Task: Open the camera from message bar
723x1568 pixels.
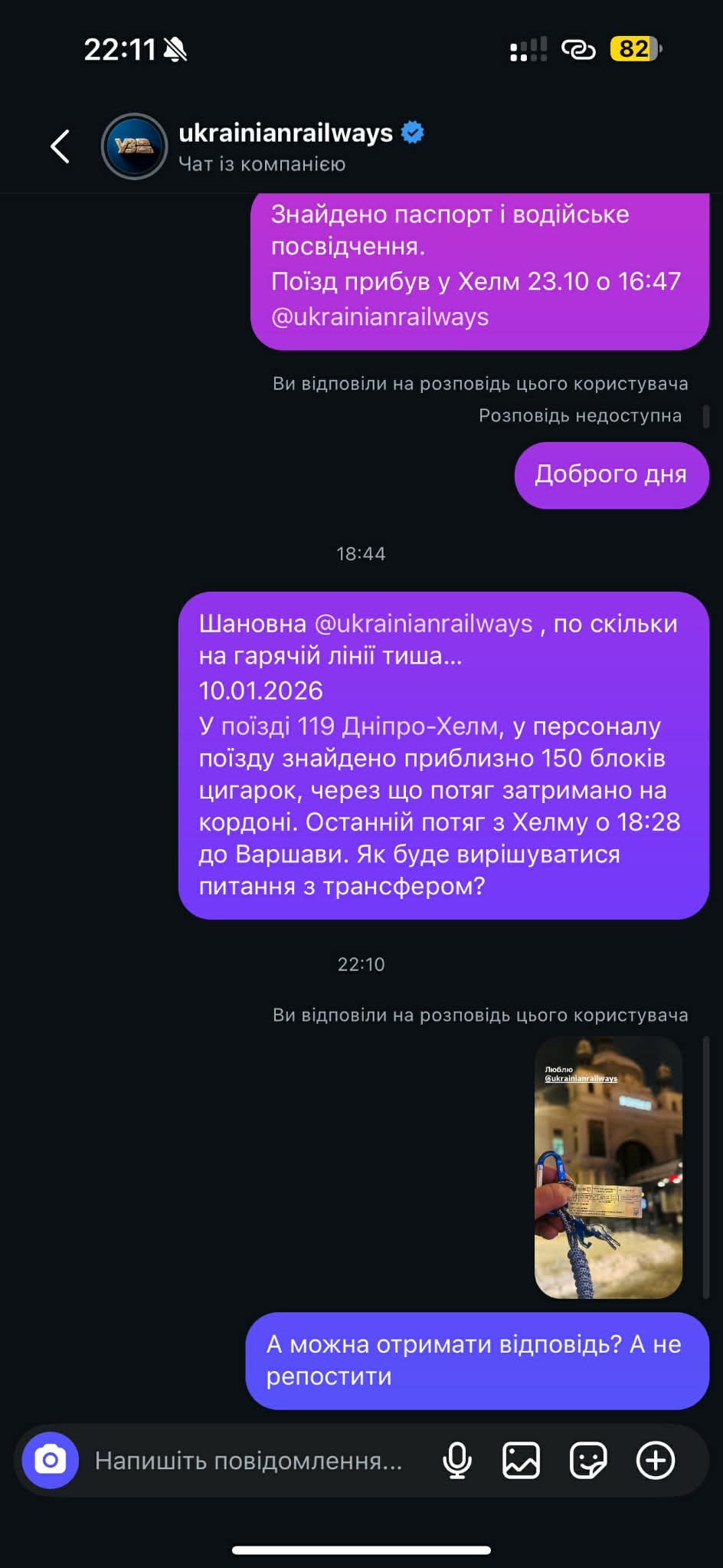Action: pyautogui.click(x=51, y=1460)
